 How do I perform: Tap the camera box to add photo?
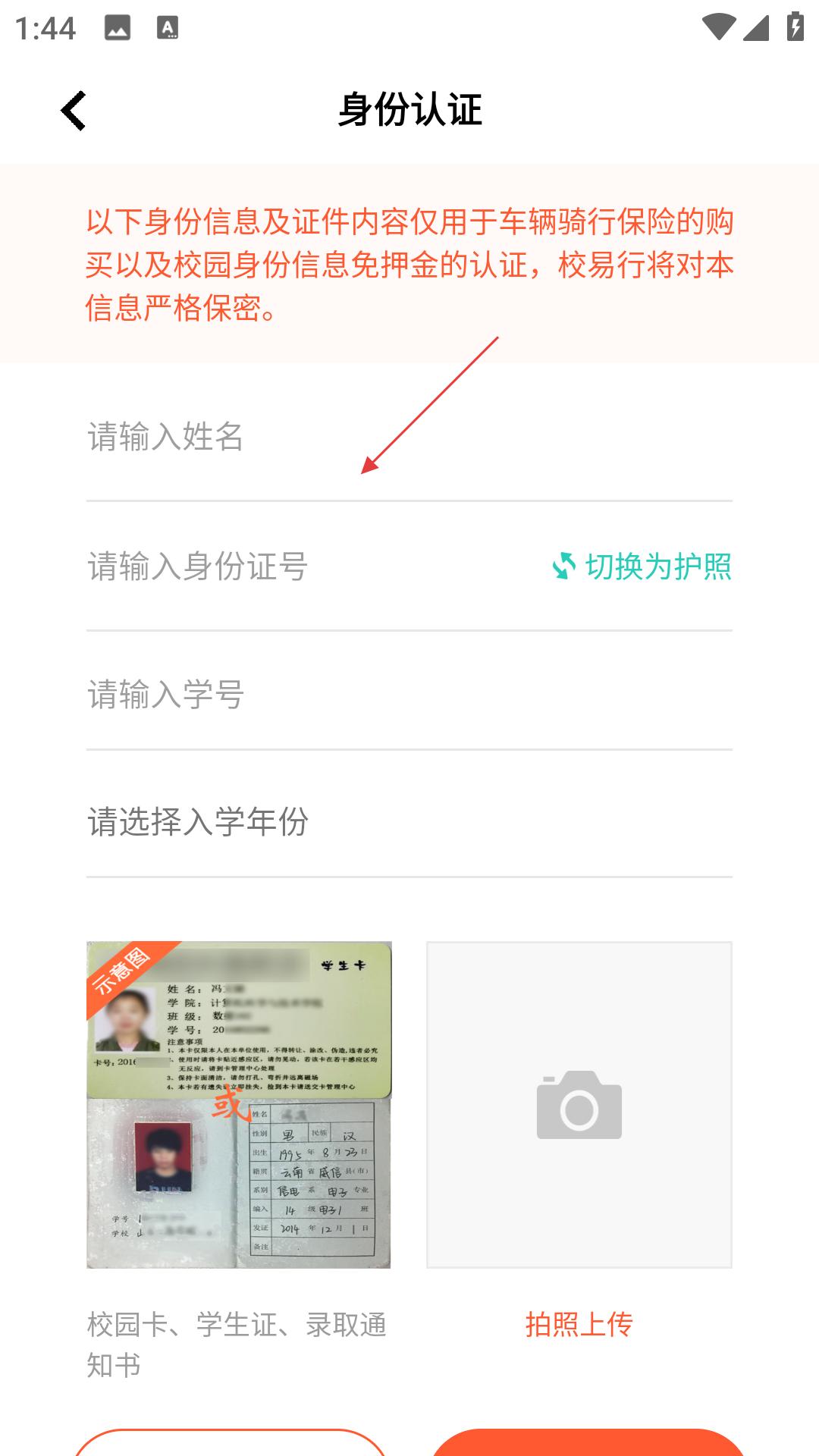click(x=579, y=1105)
